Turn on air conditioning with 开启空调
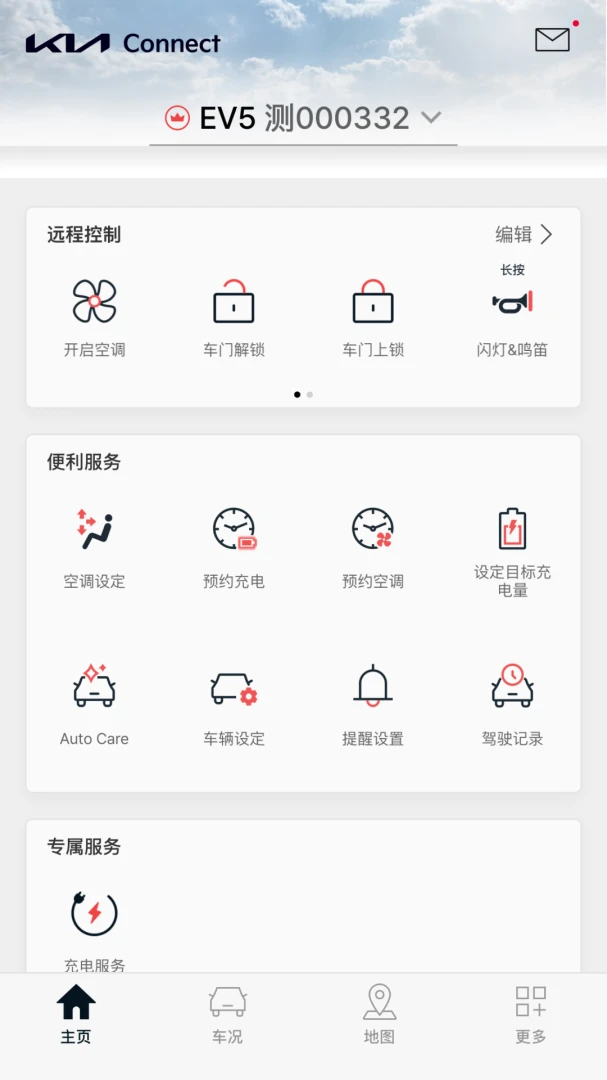The height and width of the screenshot is (1080, 607). pyautogui.click(x=94, y=317)
